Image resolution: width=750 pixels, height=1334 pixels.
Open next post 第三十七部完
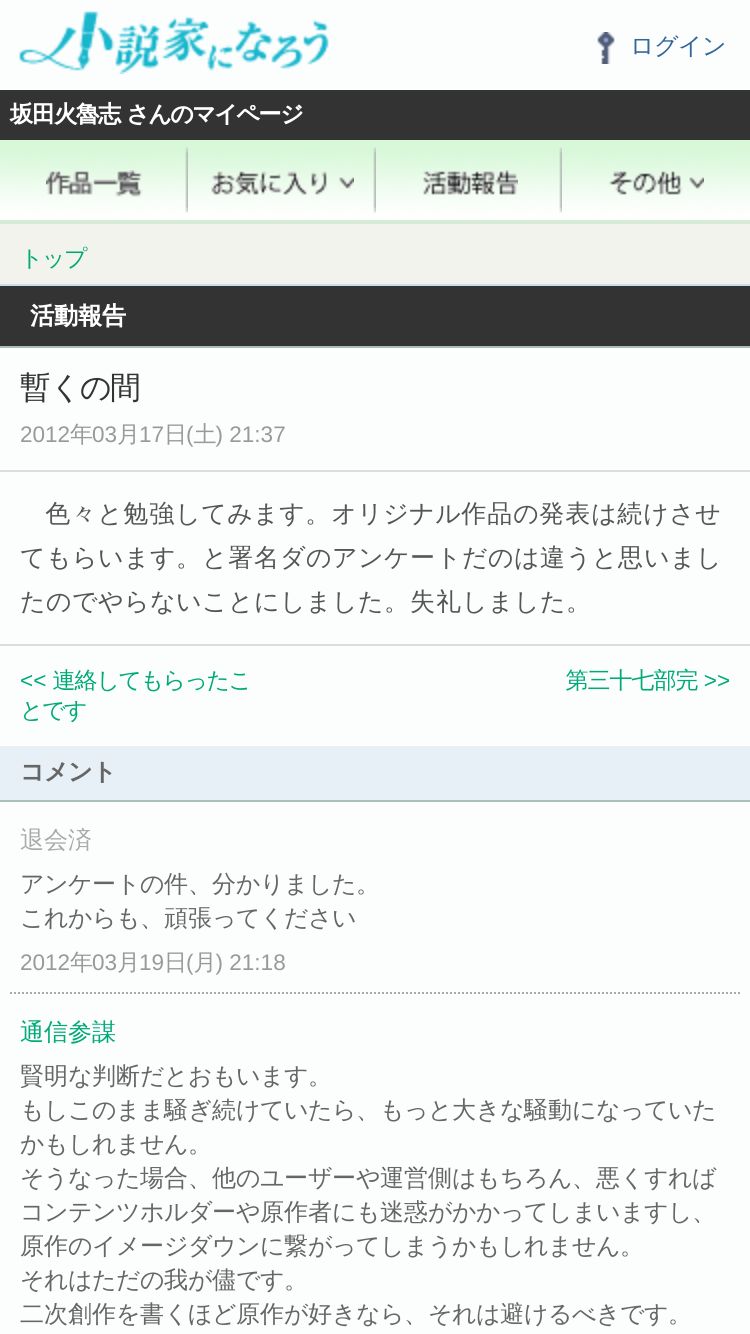pos(648,681)
